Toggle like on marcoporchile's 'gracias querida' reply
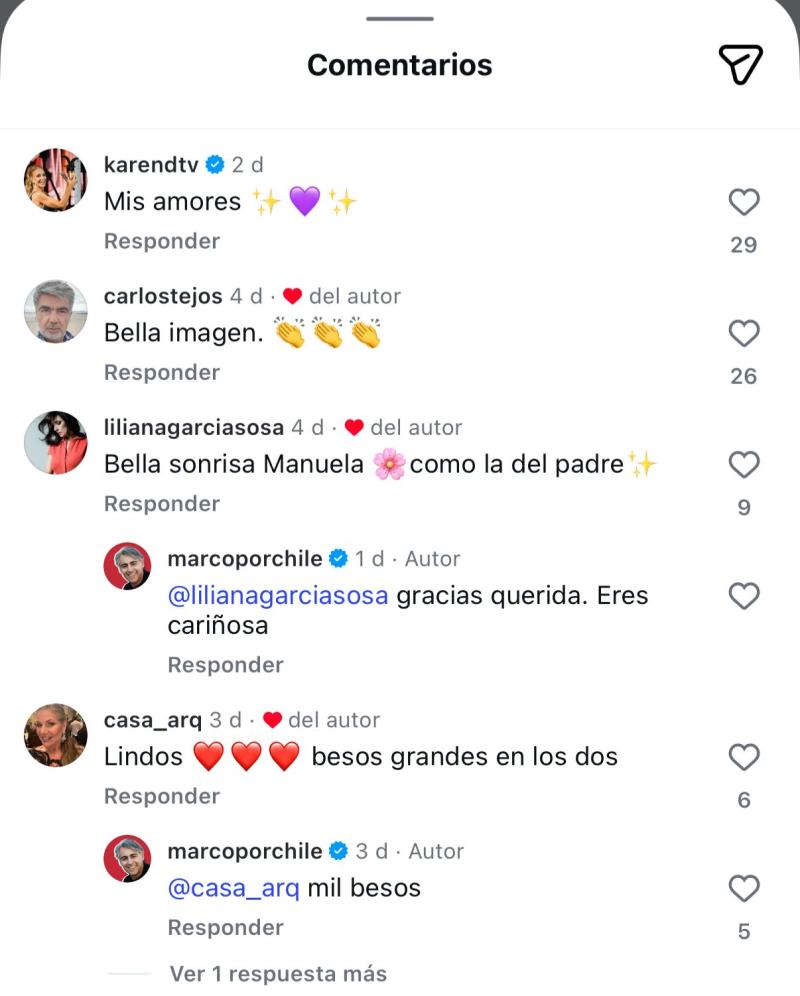The image size is (800, 996). 743,596
